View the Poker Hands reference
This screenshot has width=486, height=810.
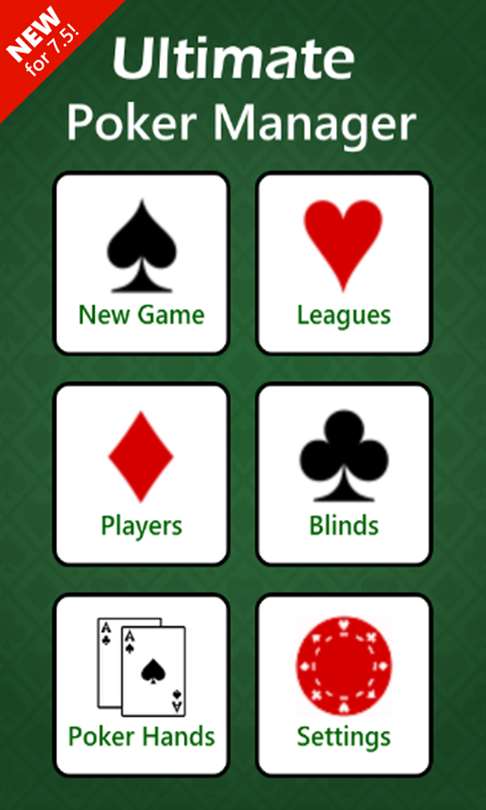tap(141, 685)
